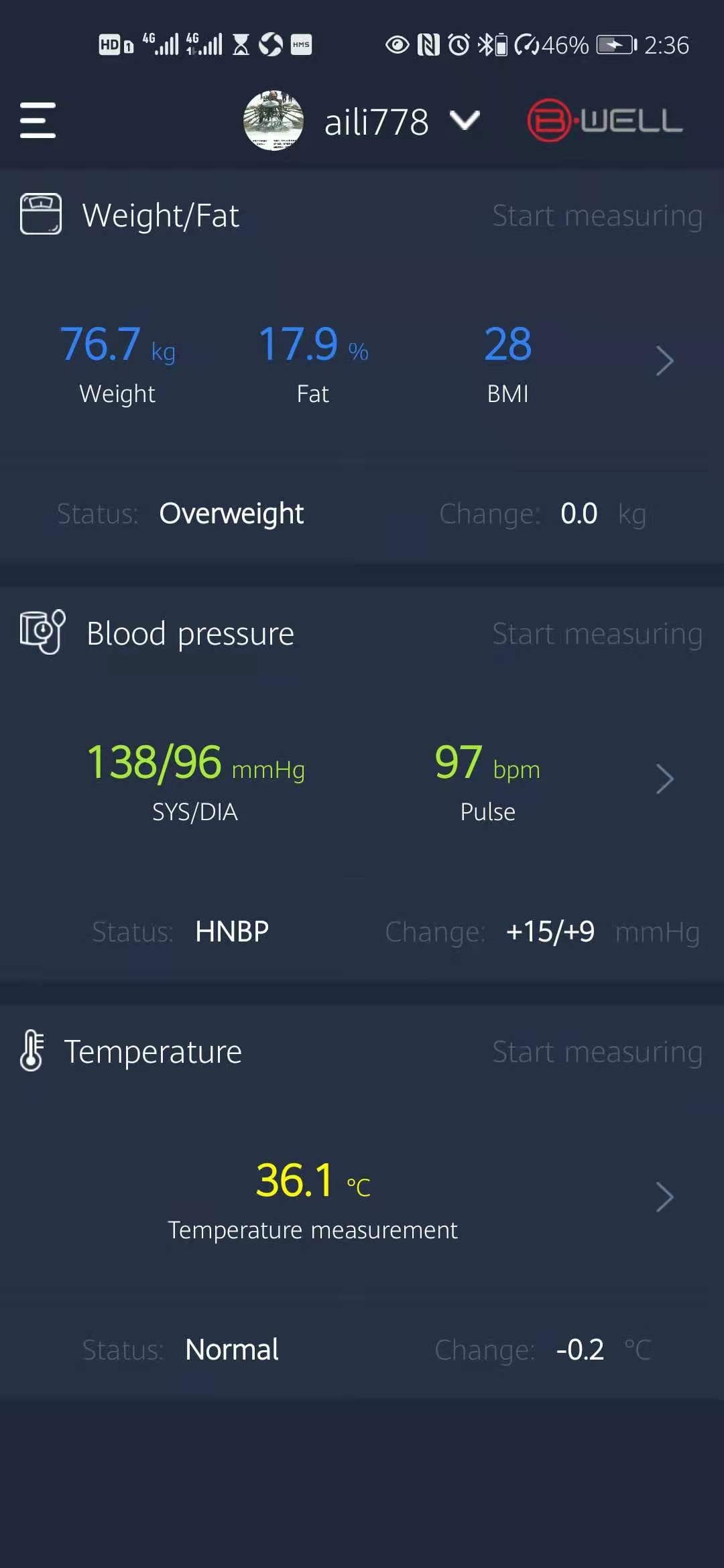Click the Blood pressure monitor icon
The image size is (724, 1568).
tap(40, 631)
